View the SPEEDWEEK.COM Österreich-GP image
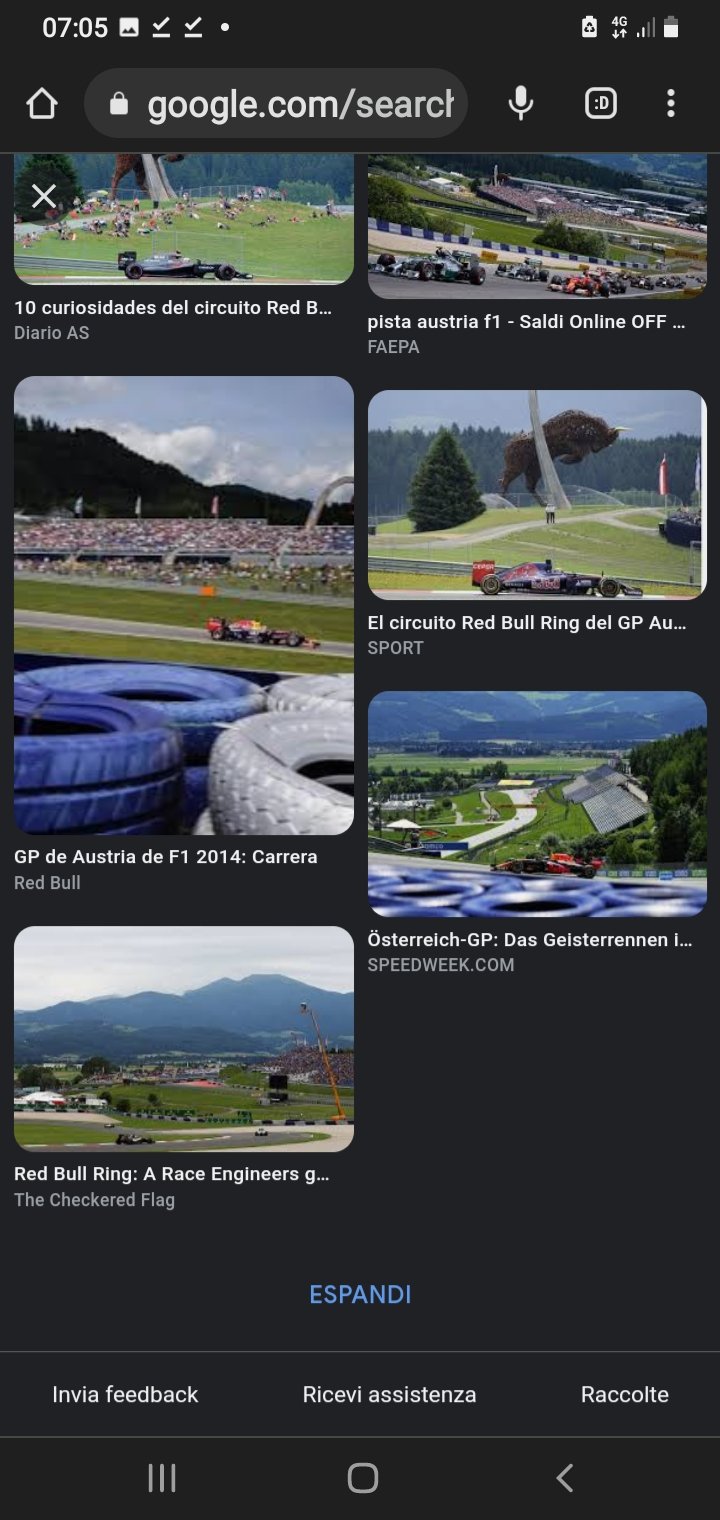720x1520 pixels. (x=537, y=803)
